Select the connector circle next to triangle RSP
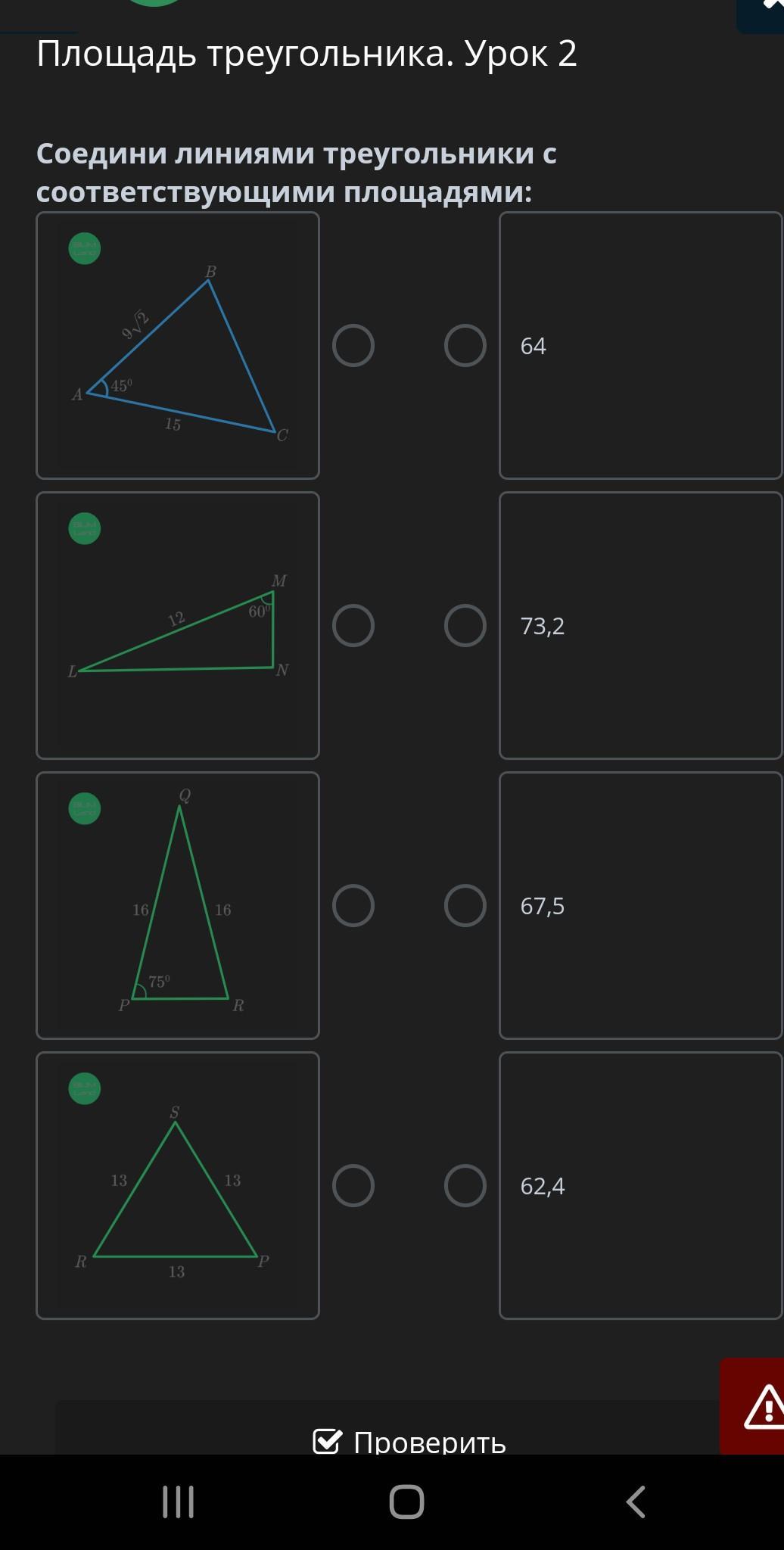Image resolution: width=784 pixels, height=1550 pixels. pos(353,1186)
